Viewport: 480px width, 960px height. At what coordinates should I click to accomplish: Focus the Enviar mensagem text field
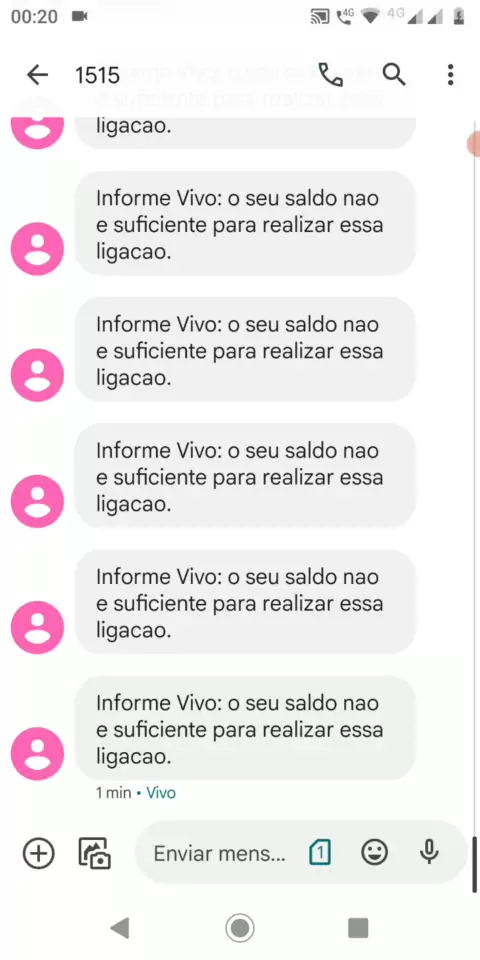(x=220, y=853)
